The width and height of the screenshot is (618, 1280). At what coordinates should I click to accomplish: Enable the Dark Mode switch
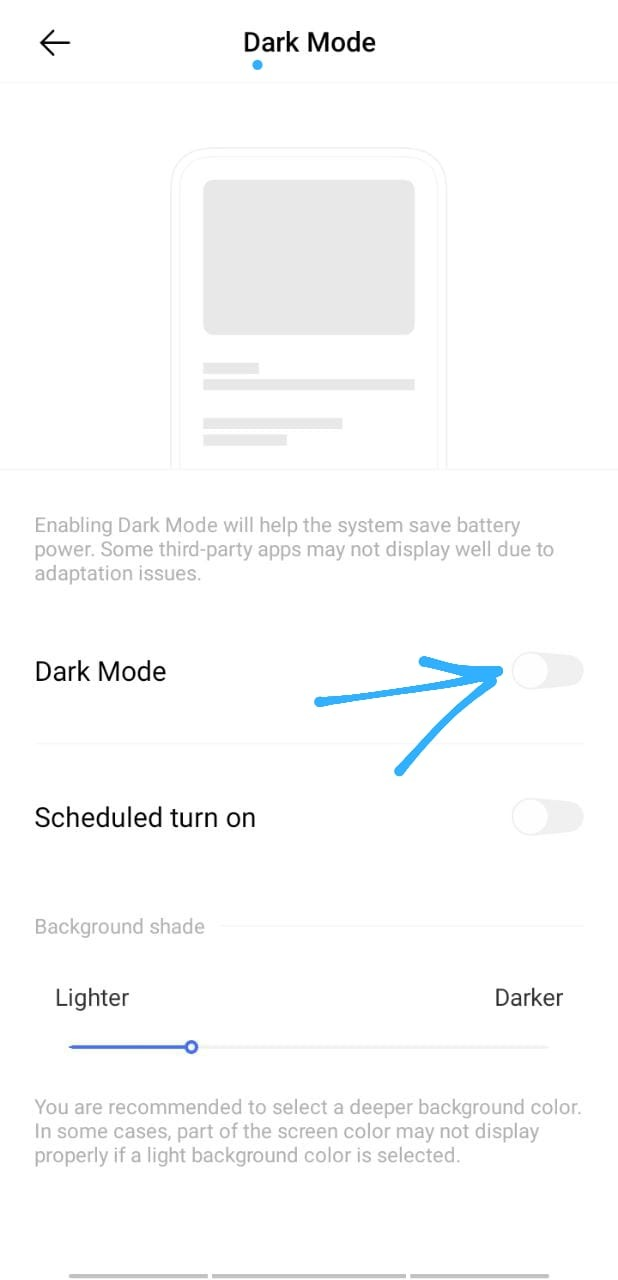coord(547,671)
